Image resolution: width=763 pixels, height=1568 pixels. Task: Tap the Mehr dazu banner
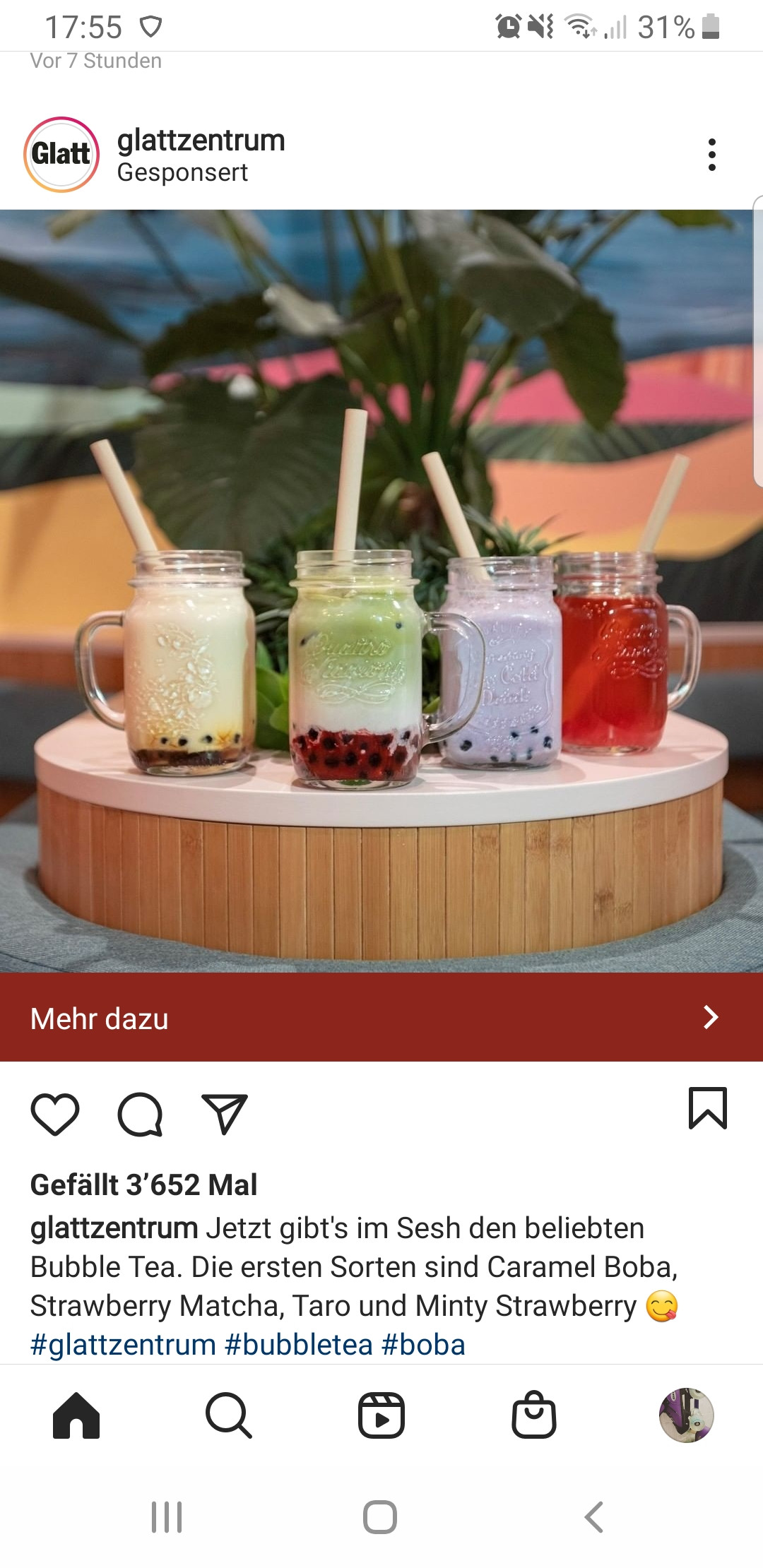(x=381, y=1017)
